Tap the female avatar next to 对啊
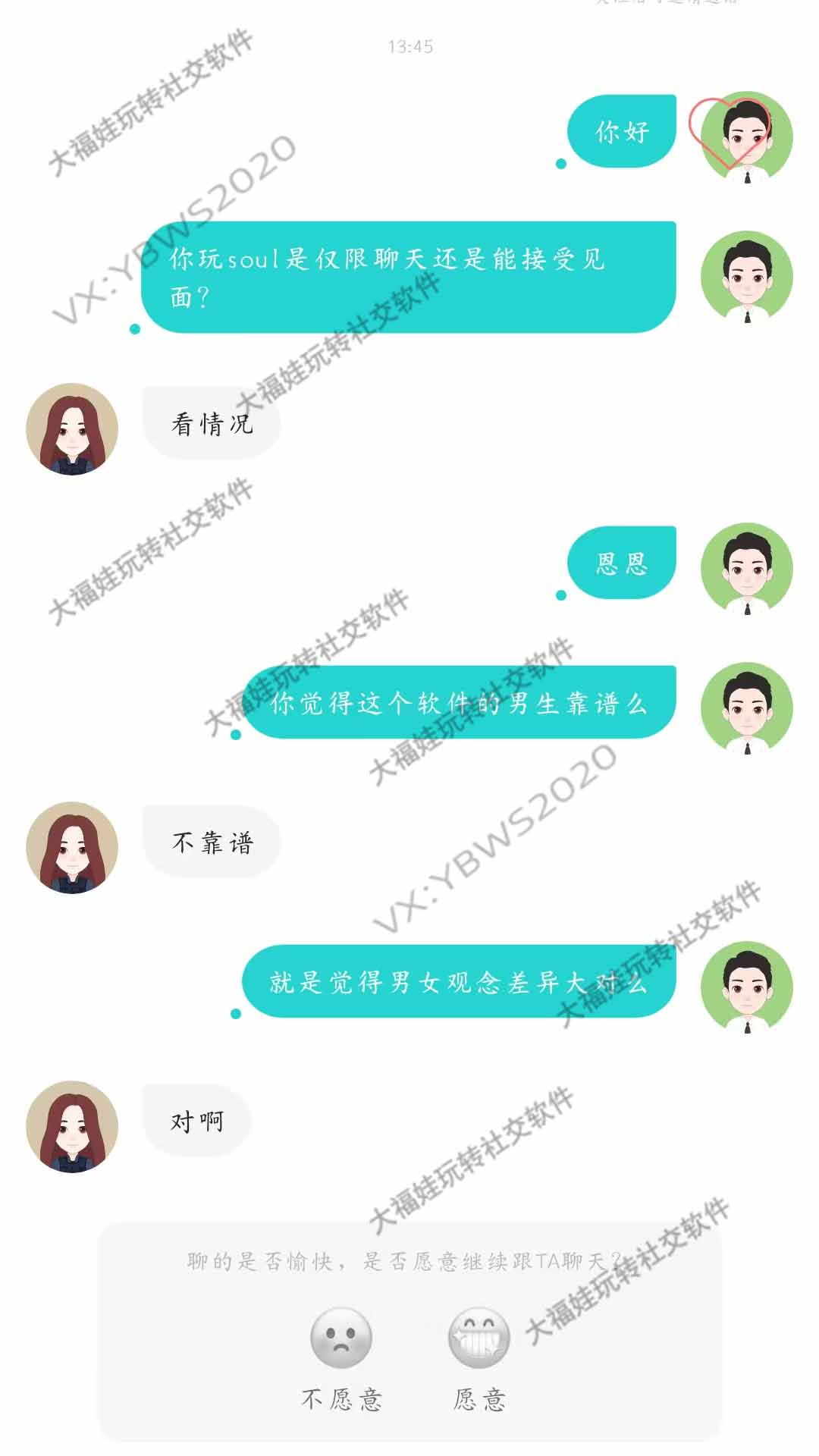 click(x=72, y=1127)
